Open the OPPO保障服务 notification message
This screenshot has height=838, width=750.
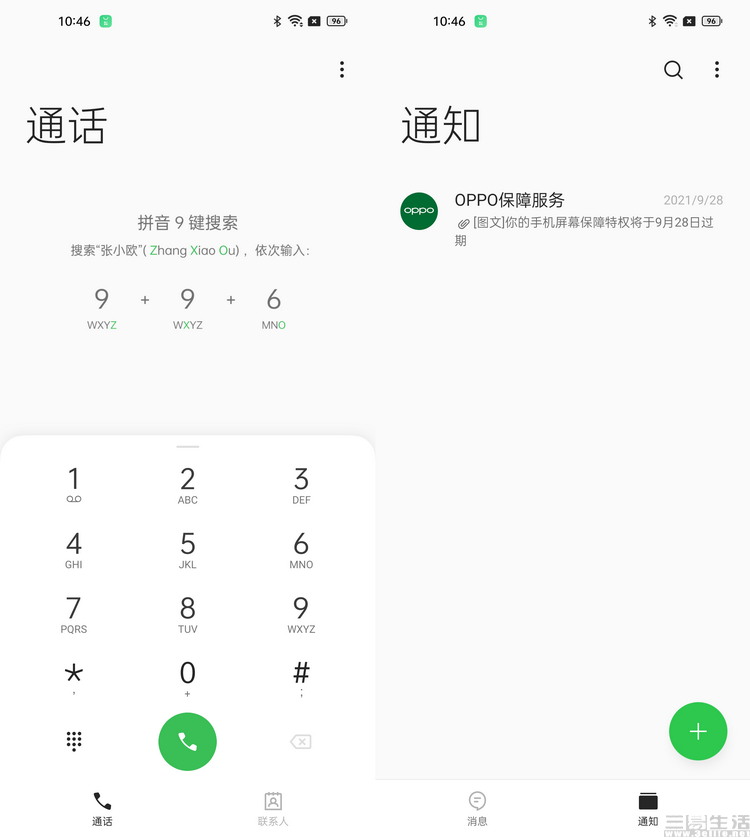pos(562,218)
